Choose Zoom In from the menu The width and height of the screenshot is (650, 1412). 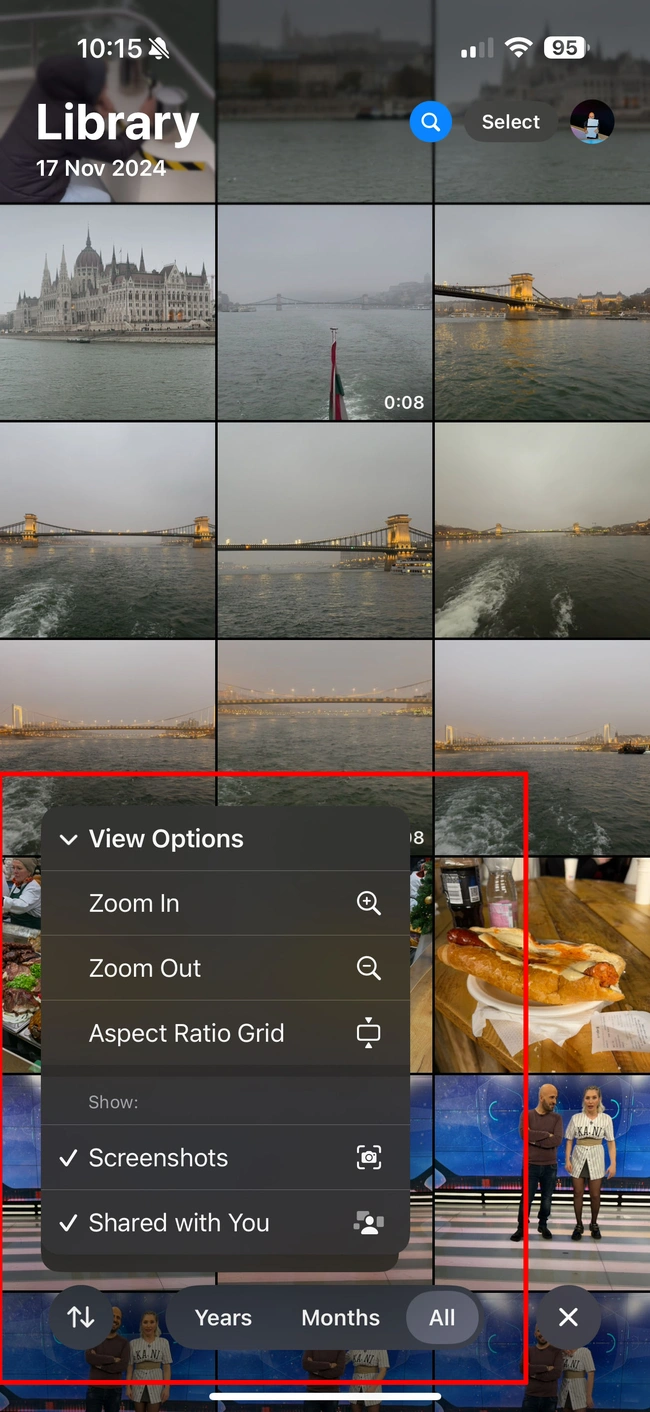pos(225,903)
